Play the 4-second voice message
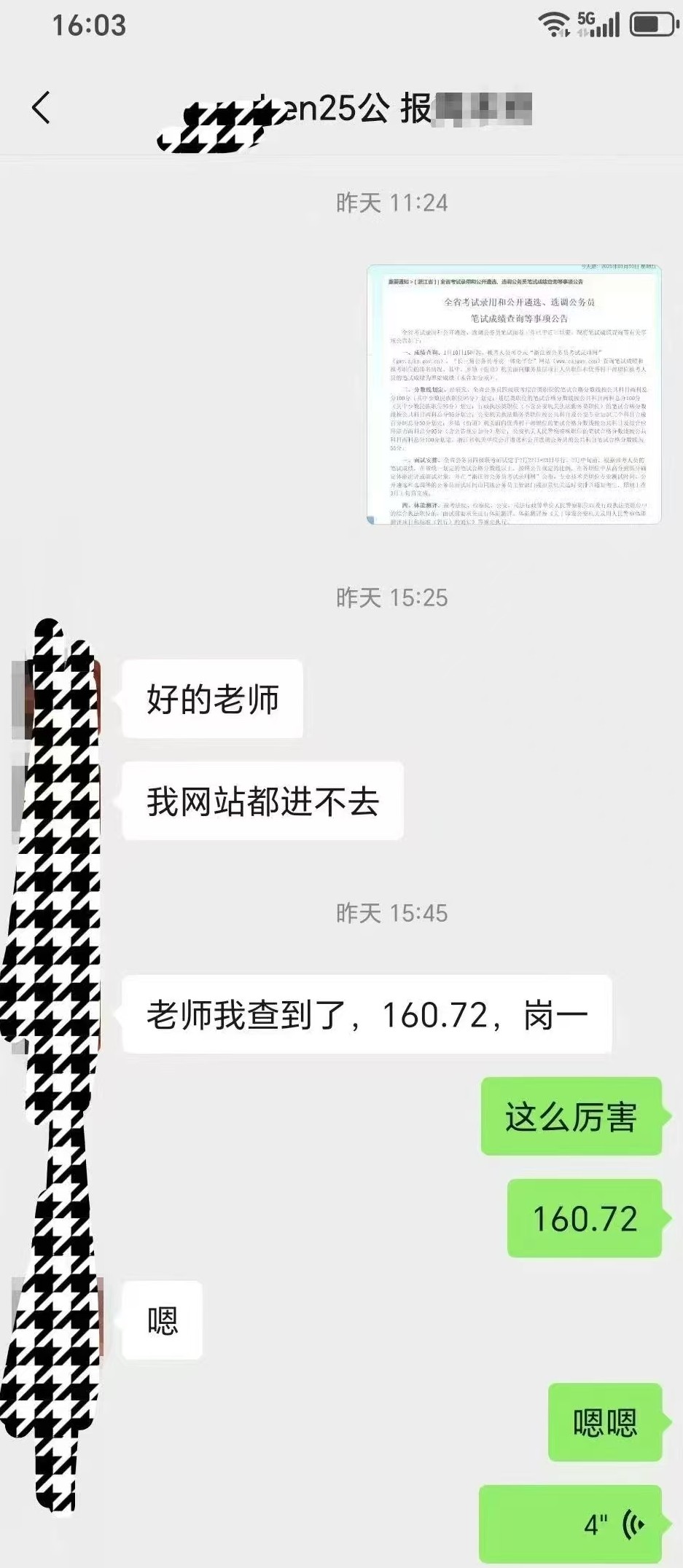Viewport: 683px width, 1568px height. tap(571, 1523)
